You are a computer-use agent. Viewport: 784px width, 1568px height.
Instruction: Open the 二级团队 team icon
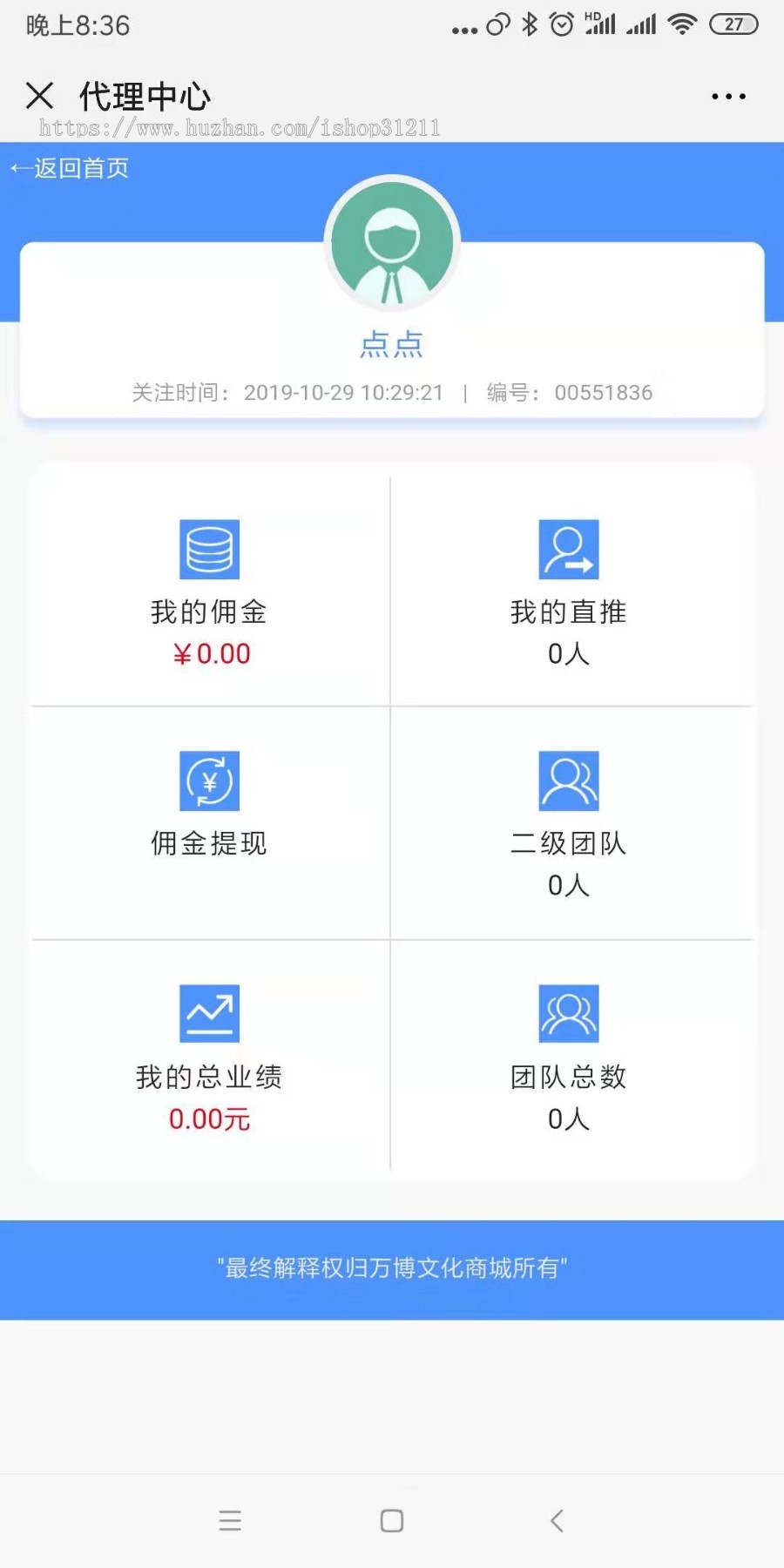[x=571, y=781]
